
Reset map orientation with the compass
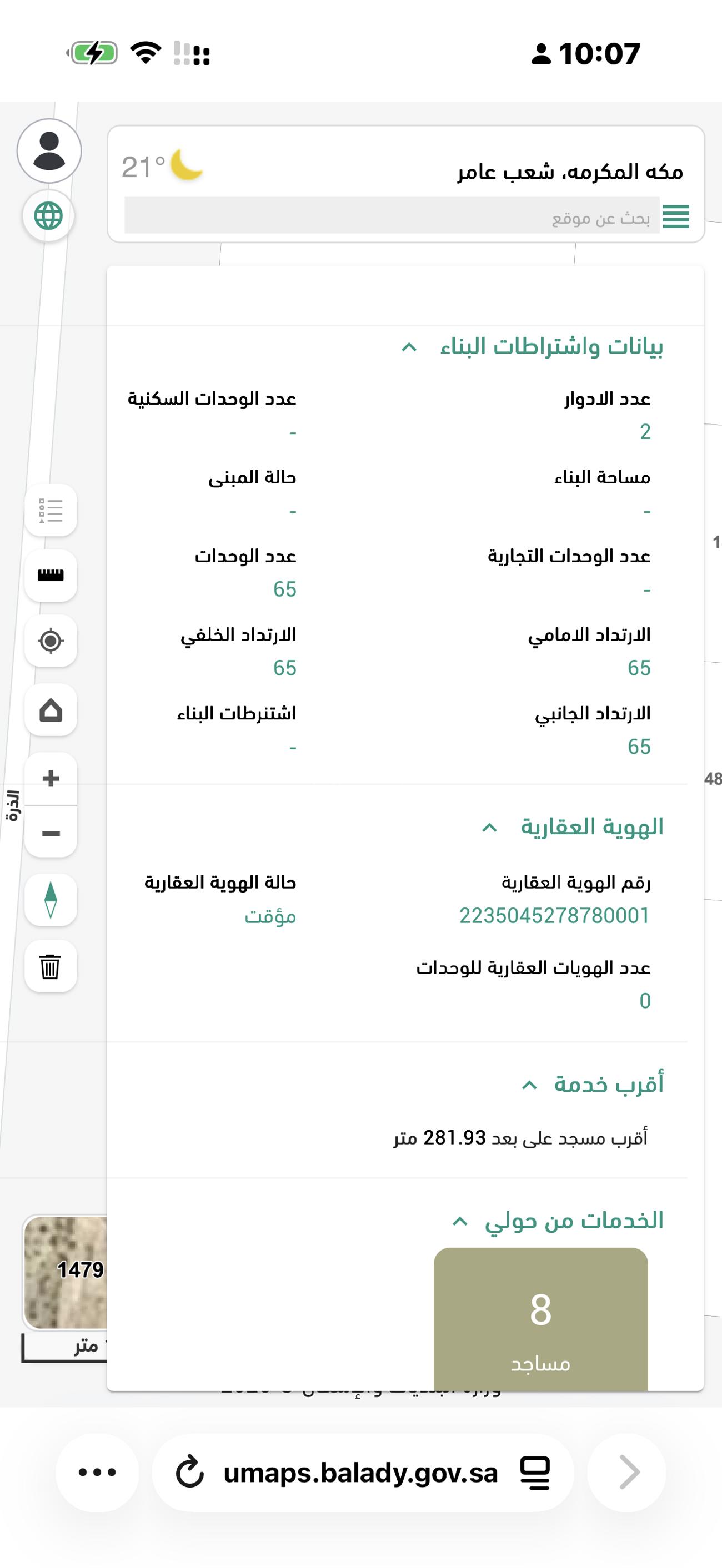pyautogui.click(x=51, y=900)
